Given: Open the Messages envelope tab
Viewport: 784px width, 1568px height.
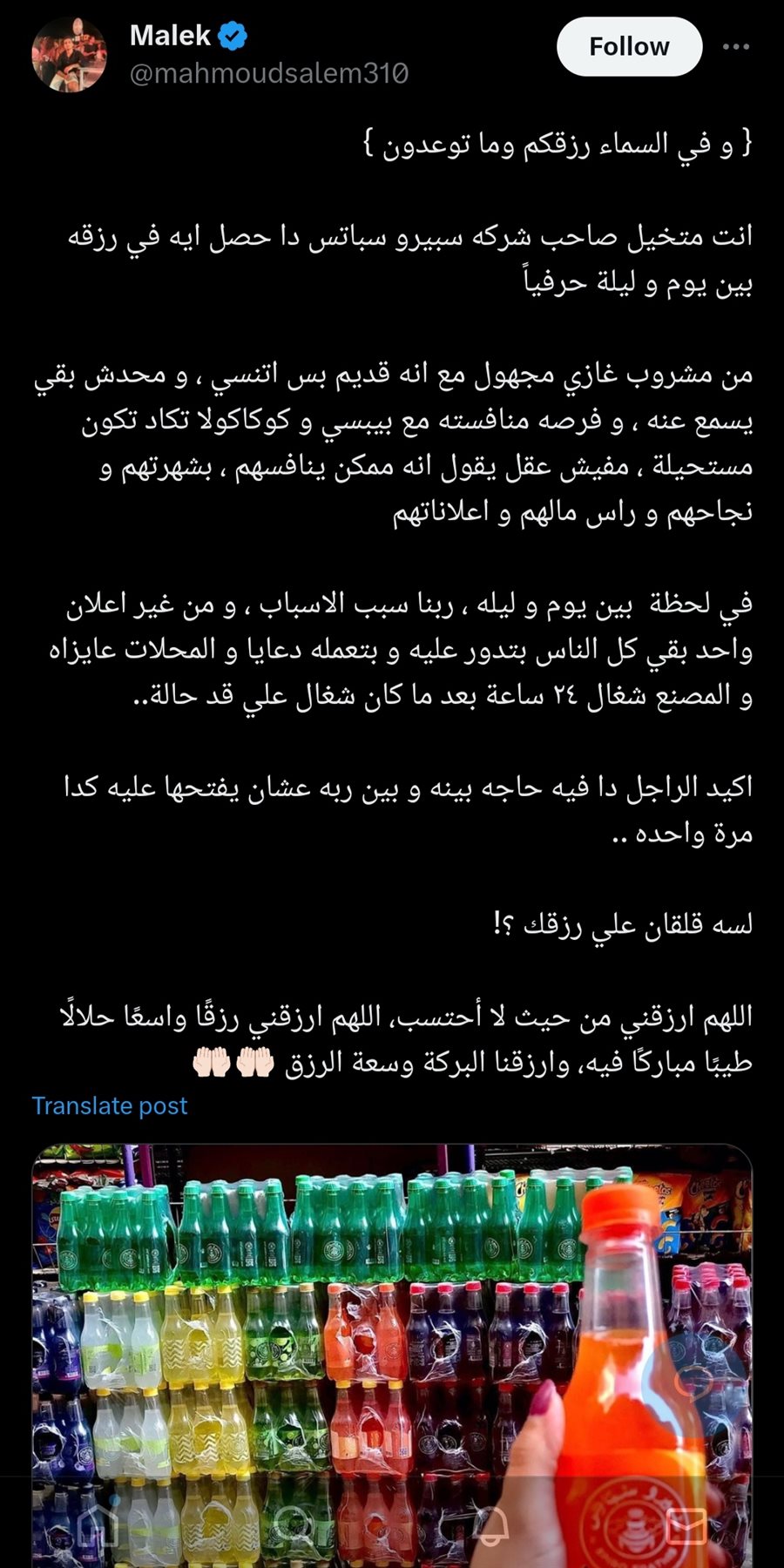Looking at the screenshot, I should pos(686,1524).
